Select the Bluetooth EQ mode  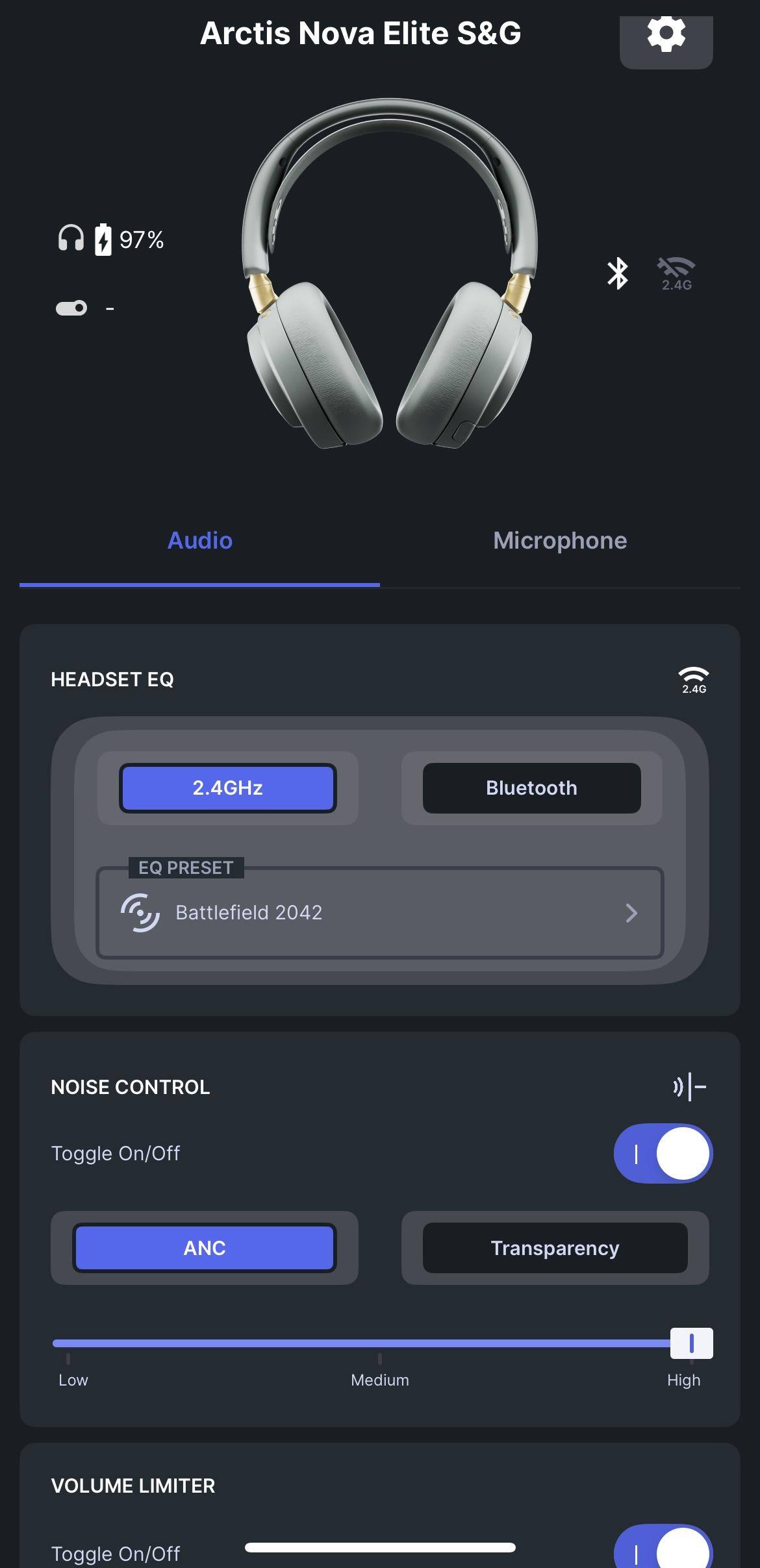click(531, 788)
